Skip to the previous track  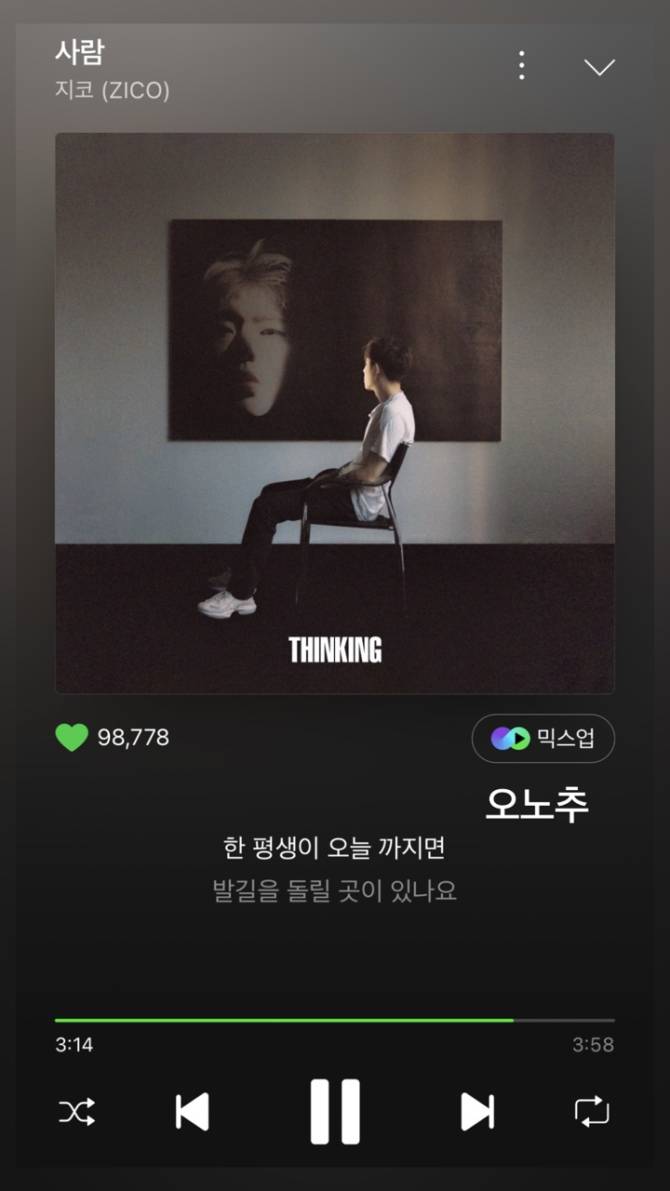(x=192, y=1112)
